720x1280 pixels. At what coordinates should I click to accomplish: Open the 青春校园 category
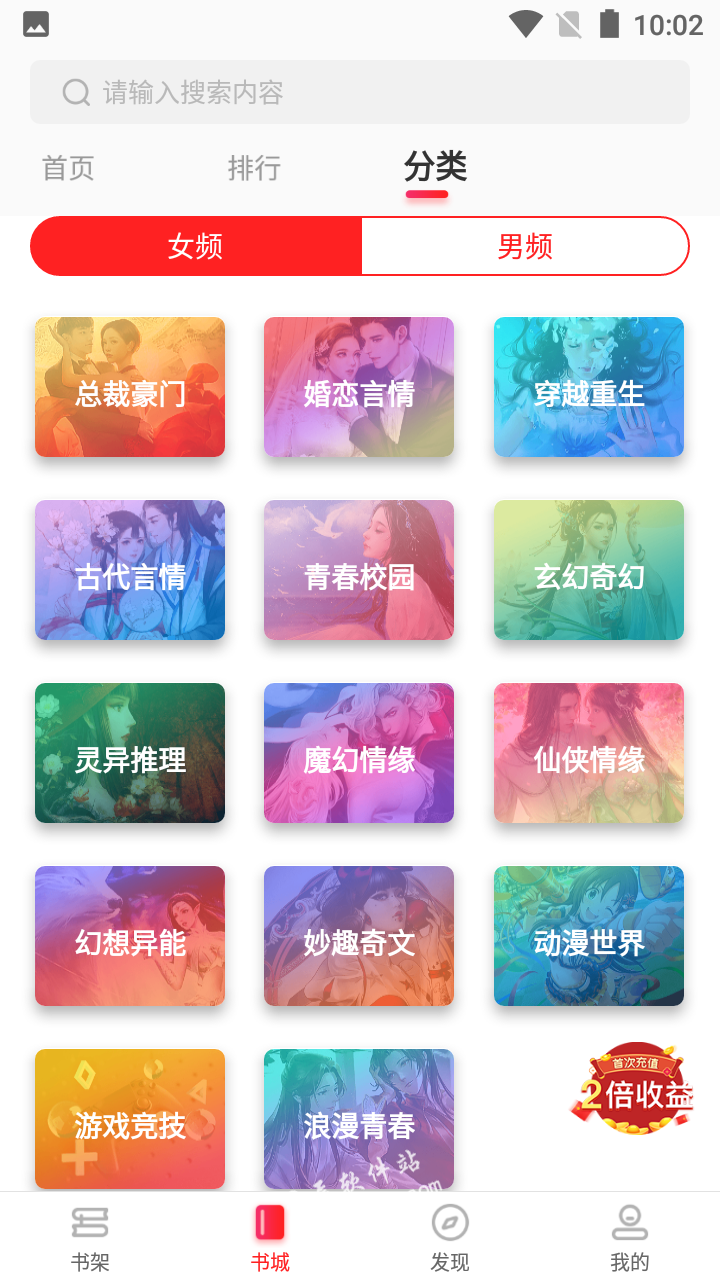point(359,571)
